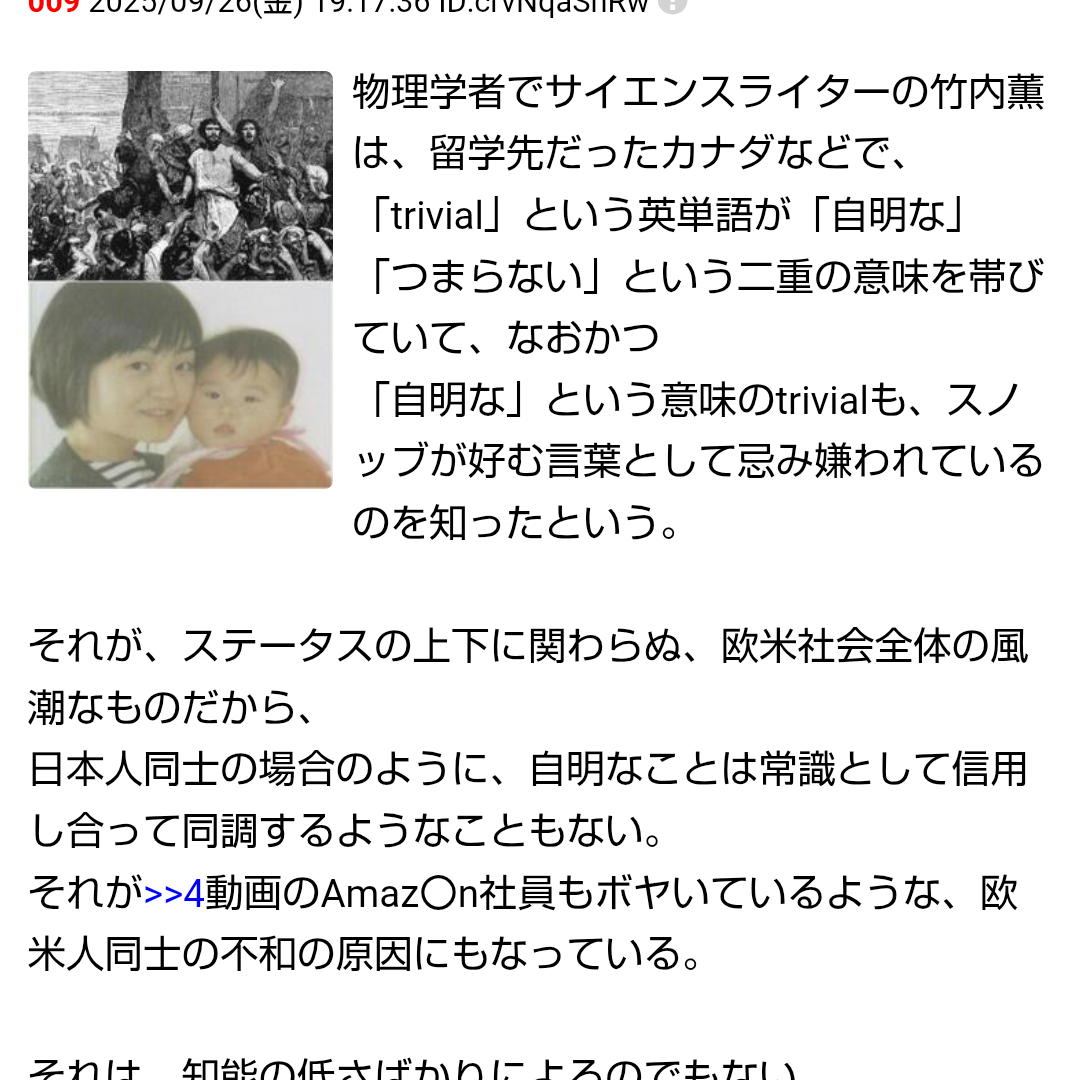Screen dimensions: 1080x1080
Task: Open the attached crowd engraving image
Action: [180, 176]
